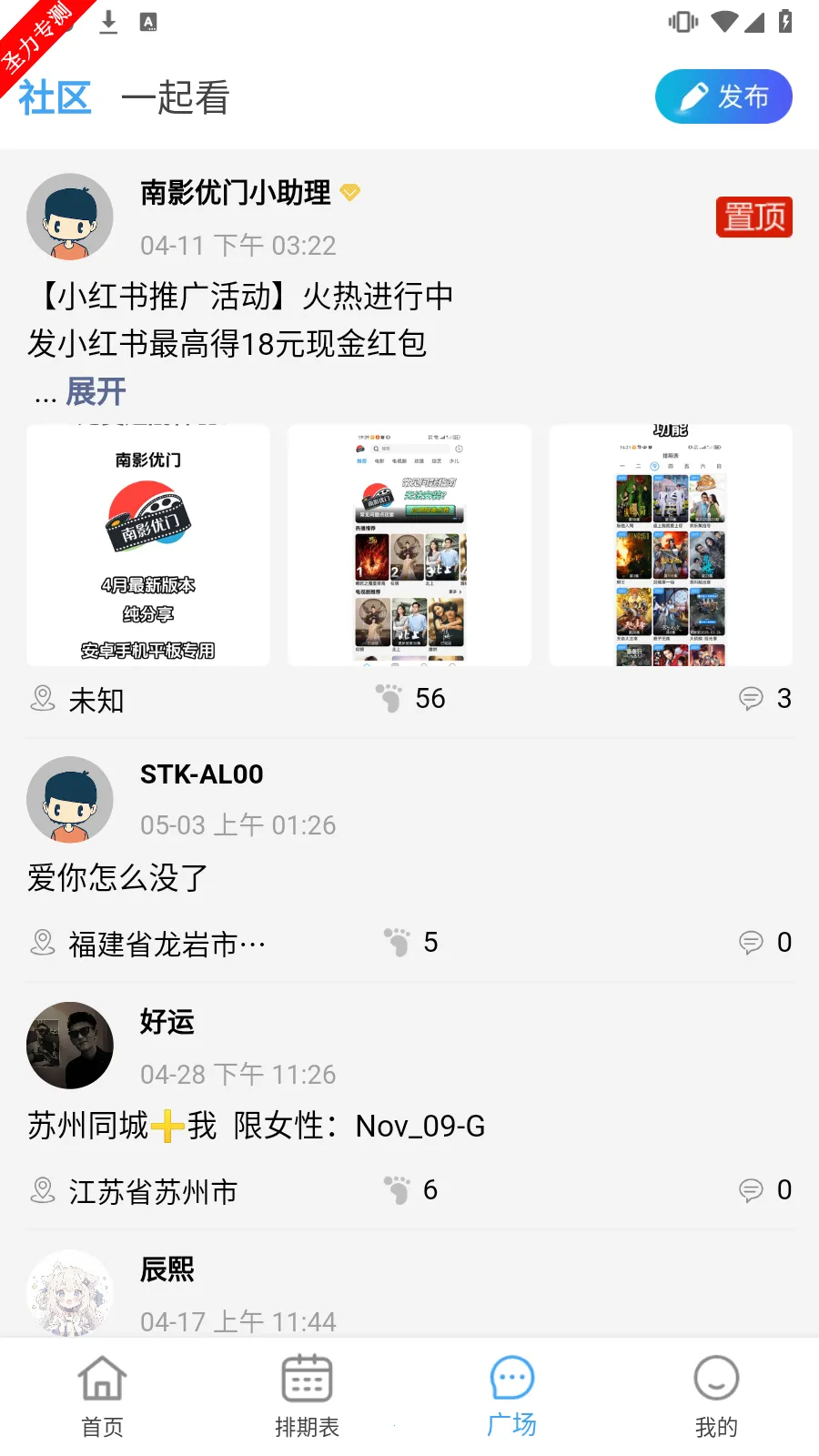Open 辰熙's user avatar

click(69, 1294)
